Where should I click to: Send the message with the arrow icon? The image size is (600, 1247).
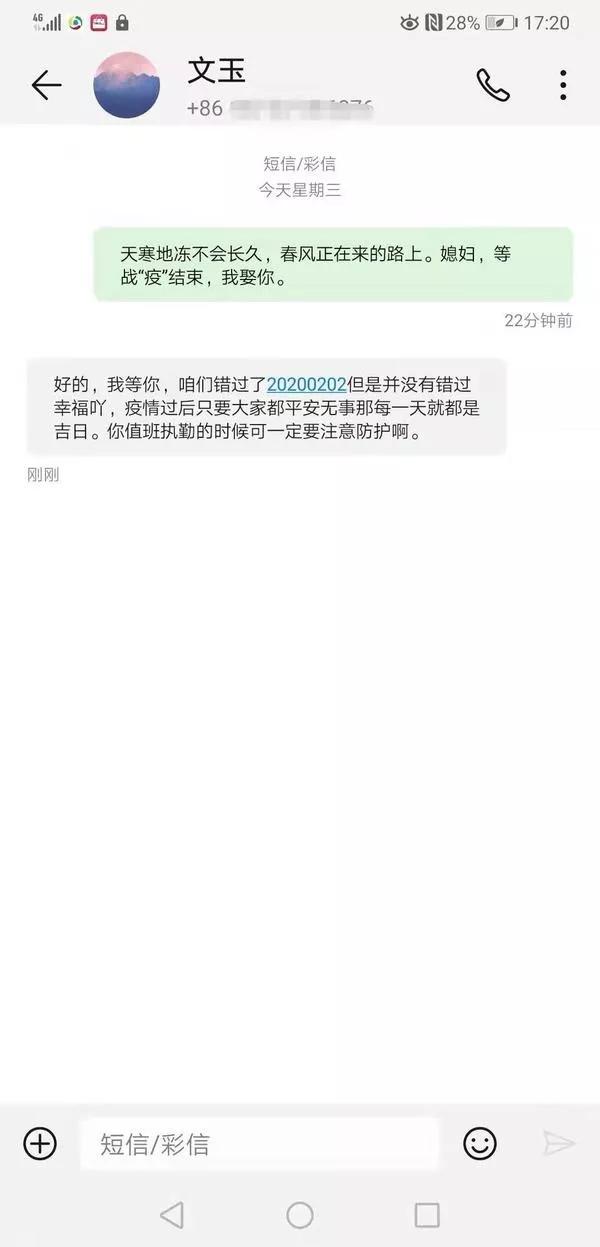coord(559,1143)
